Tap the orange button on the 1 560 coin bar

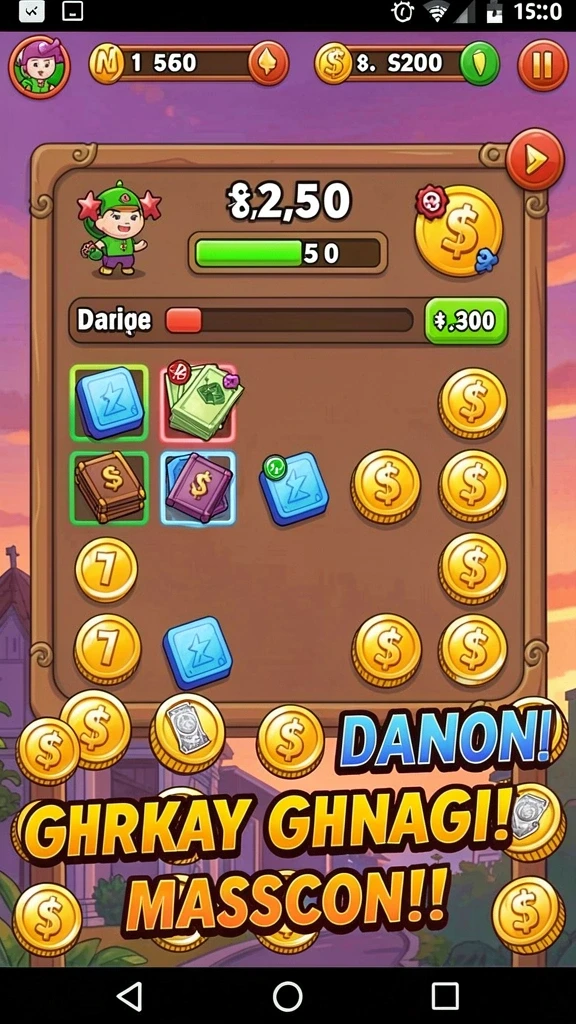pos(268,63)
